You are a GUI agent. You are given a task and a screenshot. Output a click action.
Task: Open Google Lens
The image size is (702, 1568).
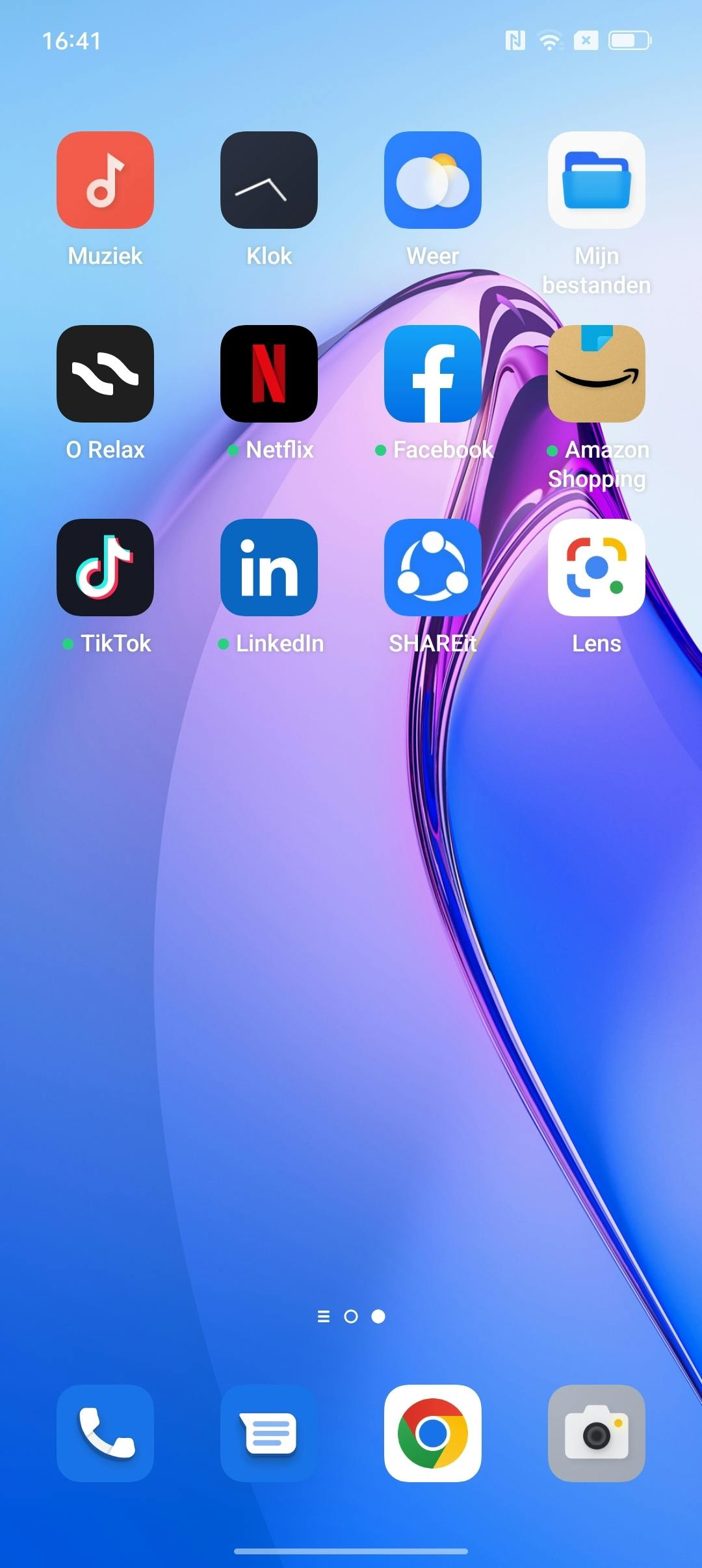coord(597,568)
